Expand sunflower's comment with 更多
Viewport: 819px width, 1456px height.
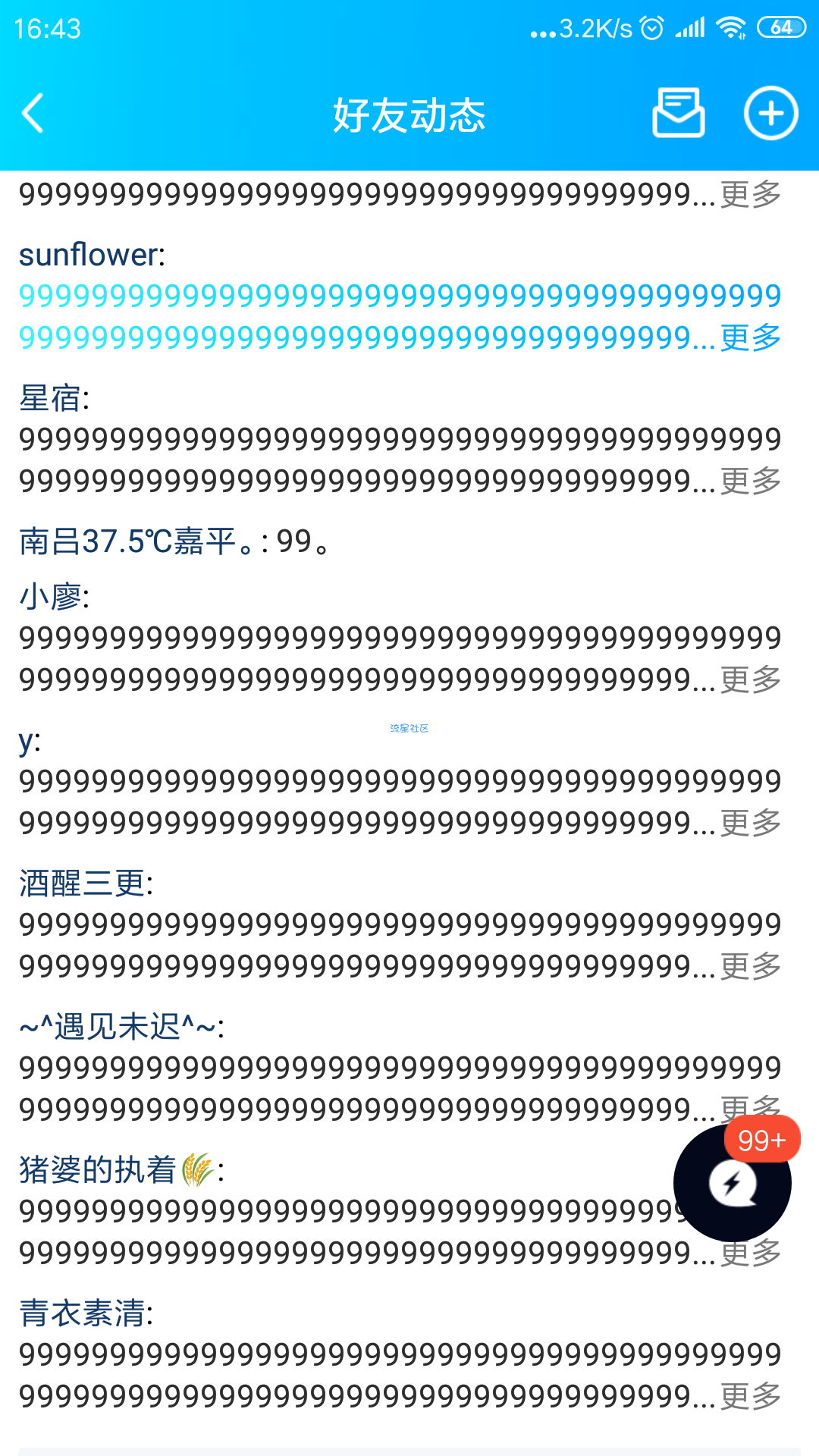[x=751, y=338]
